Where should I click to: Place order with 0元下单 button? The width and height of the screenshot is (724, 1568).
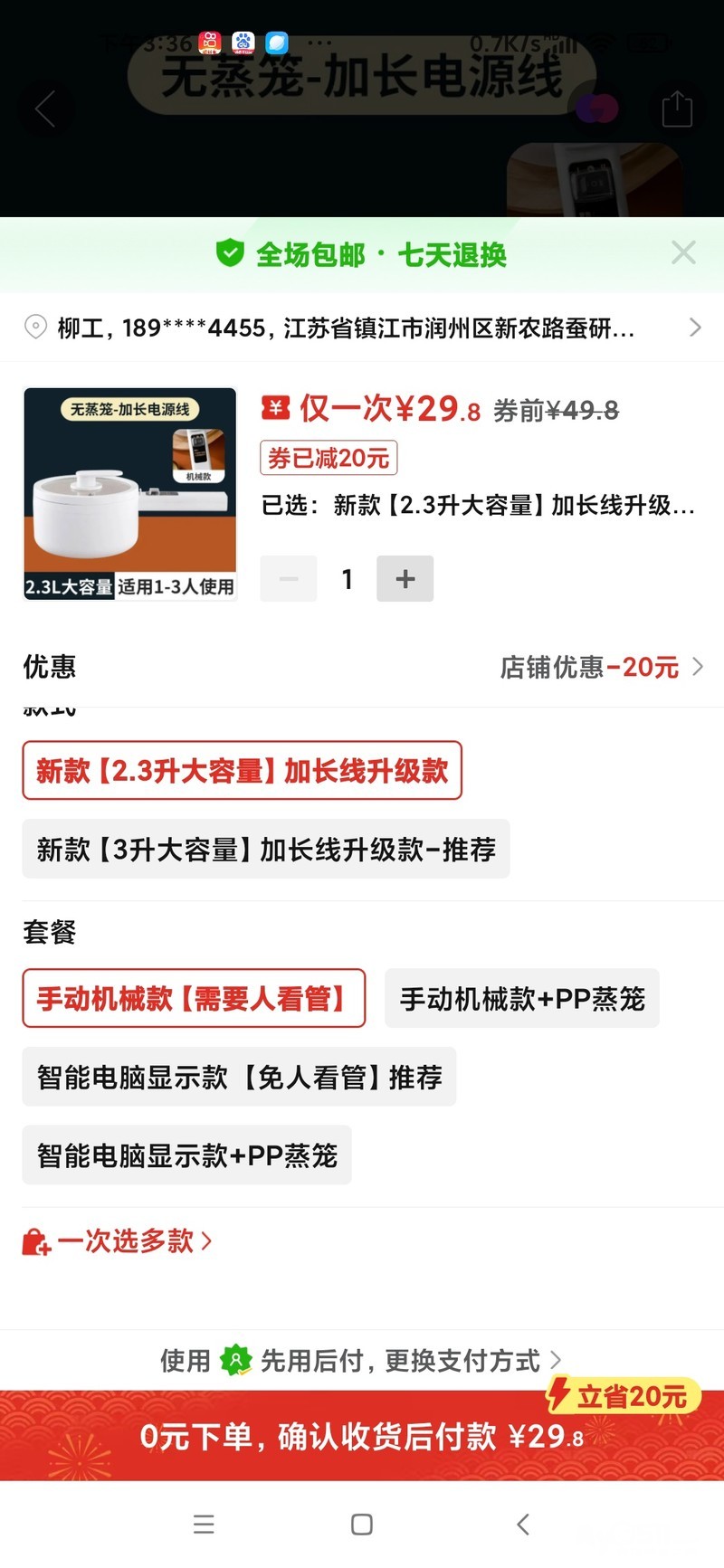362,1436
